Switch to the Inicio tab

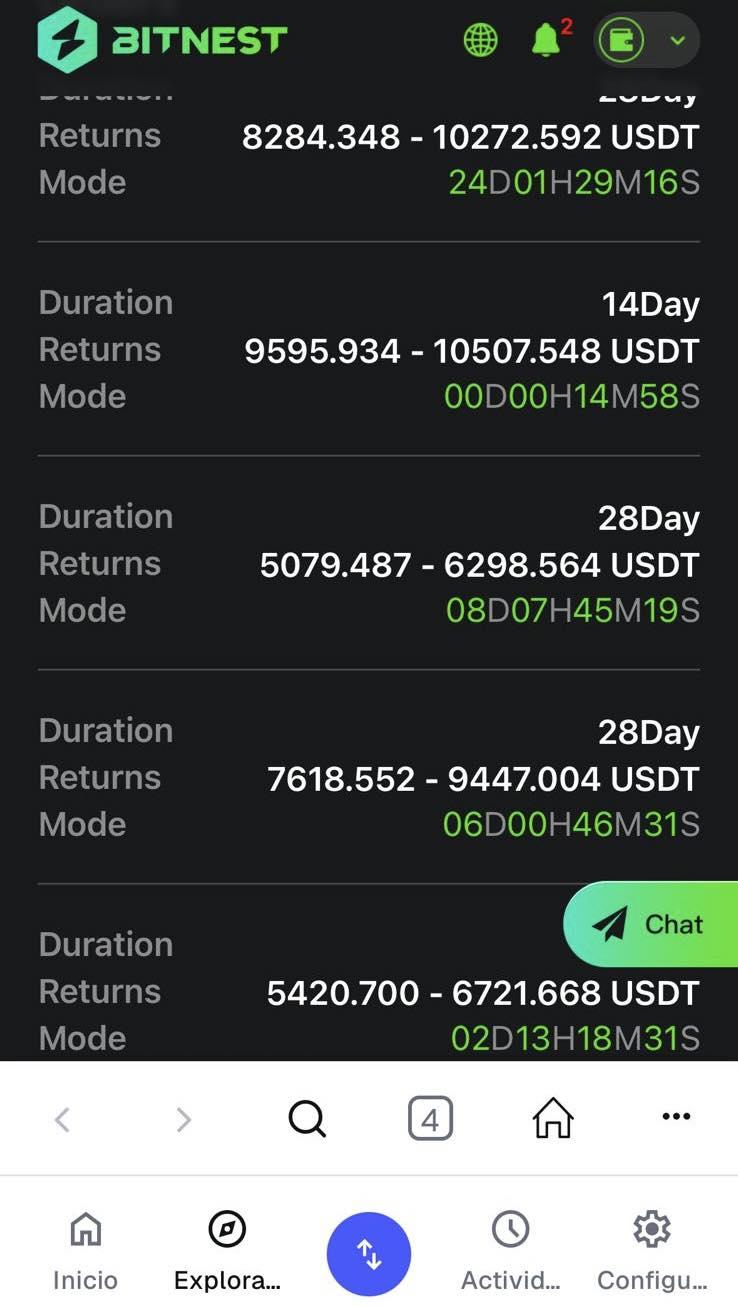pos(85,1251)
